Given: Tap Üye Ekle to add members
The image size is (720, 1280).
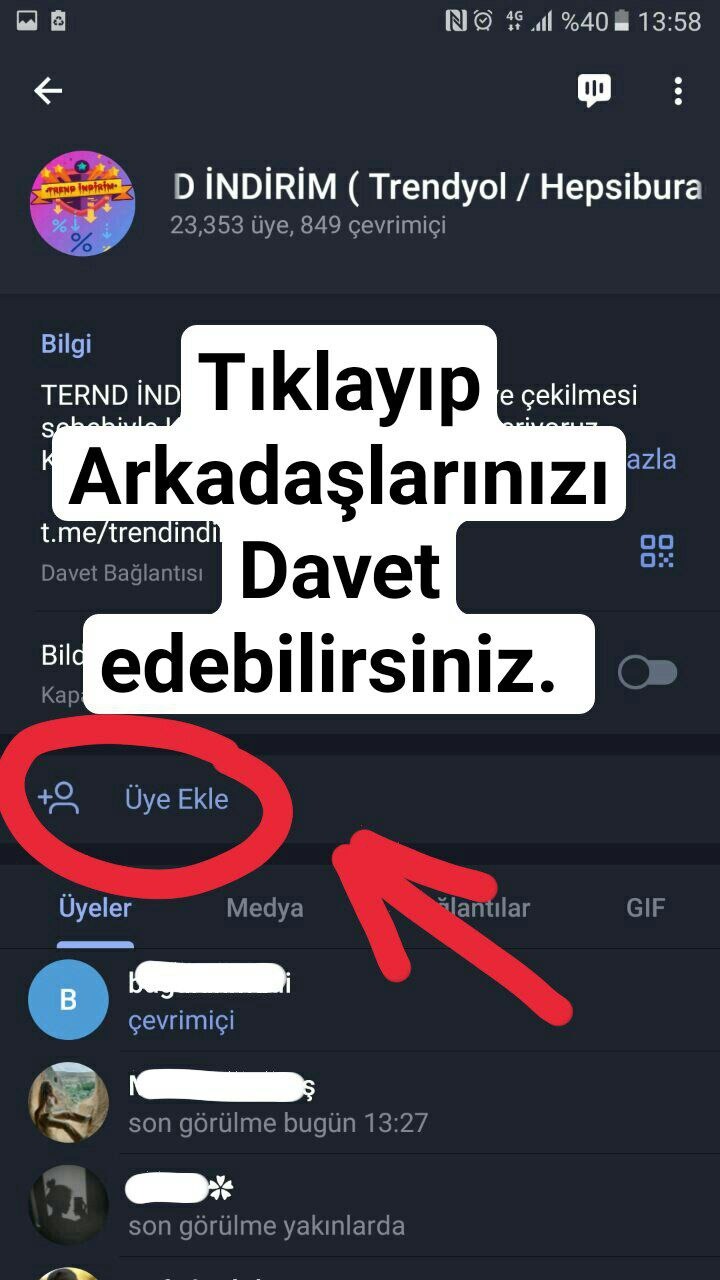Looking at the screenshot, I should click(176, 799).
